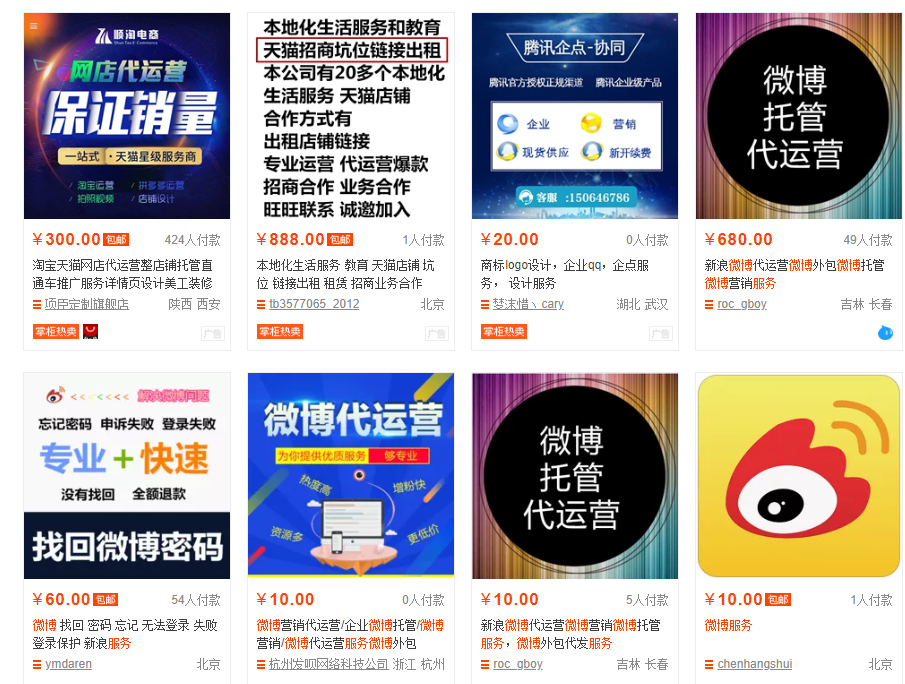
Task: Visit shop tb3577065_2012
Action: (313, 304)
